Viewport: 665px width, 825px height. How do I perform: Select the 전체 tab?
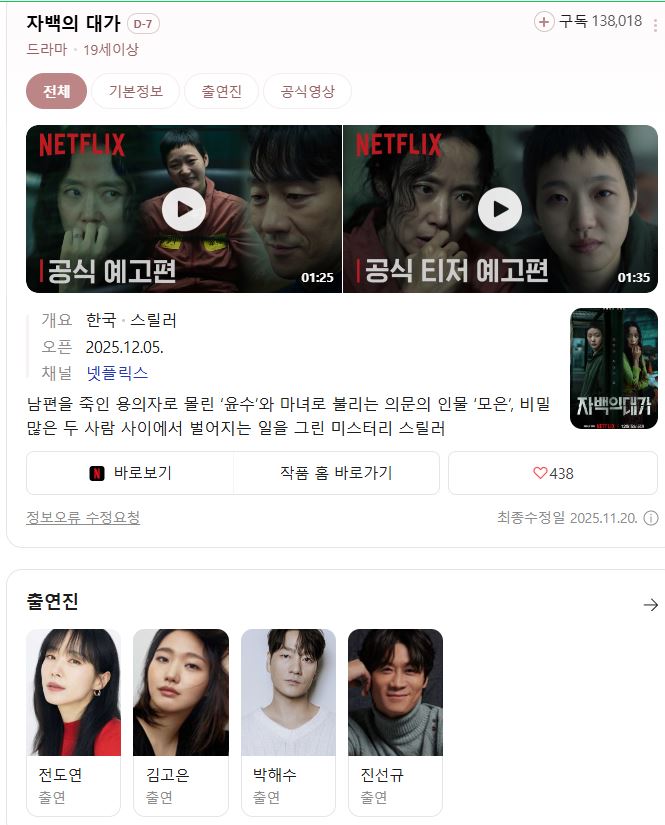pyautogui.click(x=56, y=92)
